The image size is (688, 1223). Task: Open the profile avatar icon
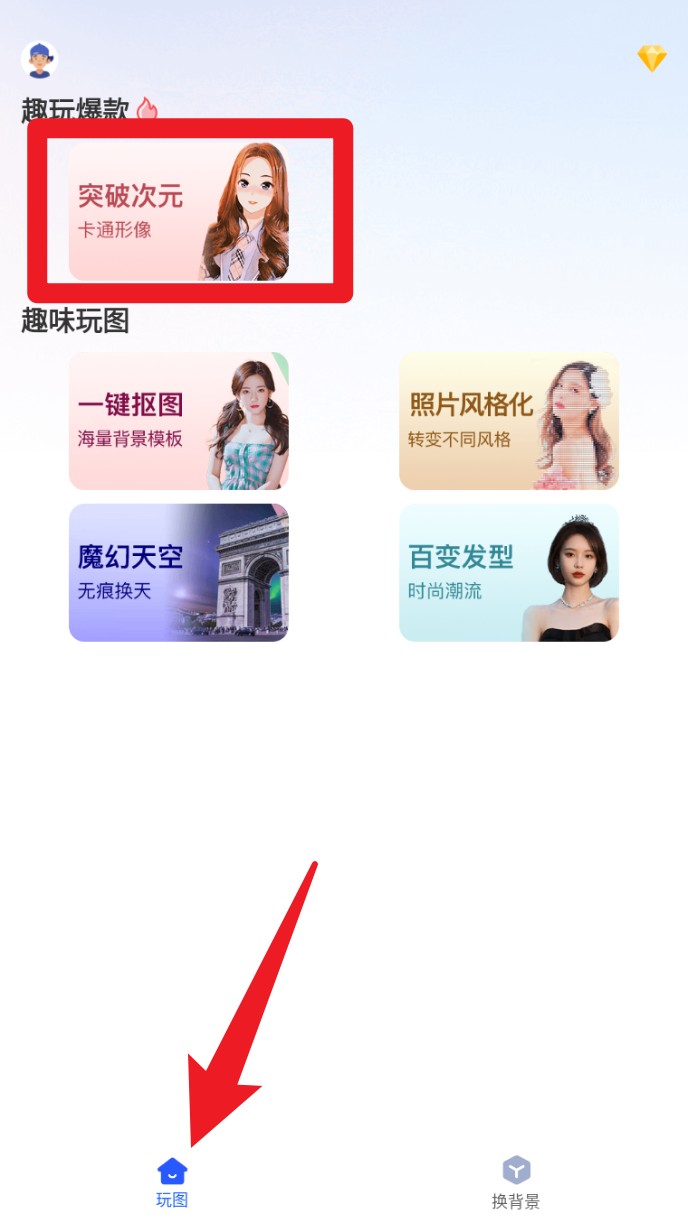pyautogui.click(x=40, y=60)
